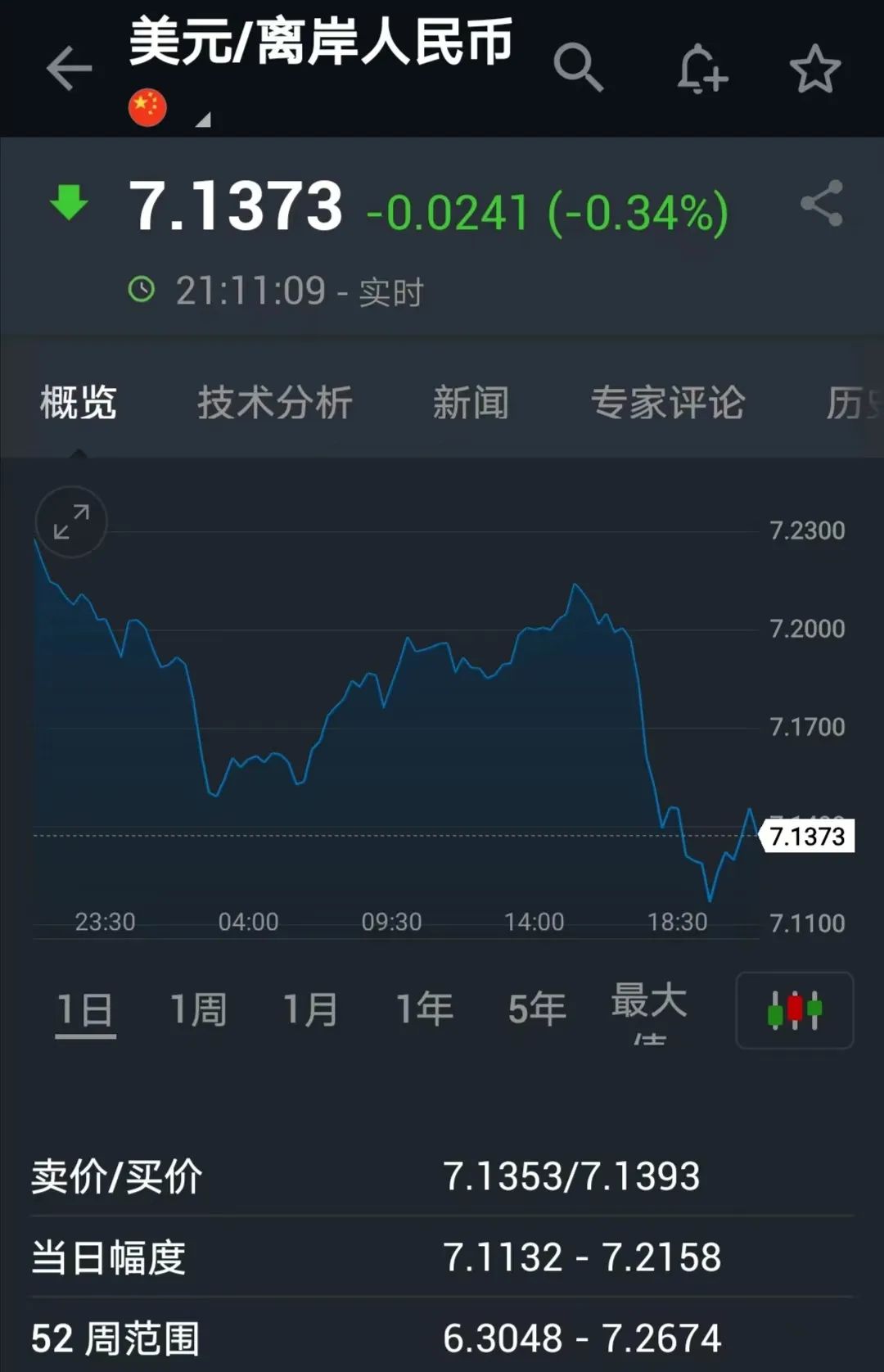Switch to the 新闻 tab
Viewport: 884px width, 1372px height.
471,403
